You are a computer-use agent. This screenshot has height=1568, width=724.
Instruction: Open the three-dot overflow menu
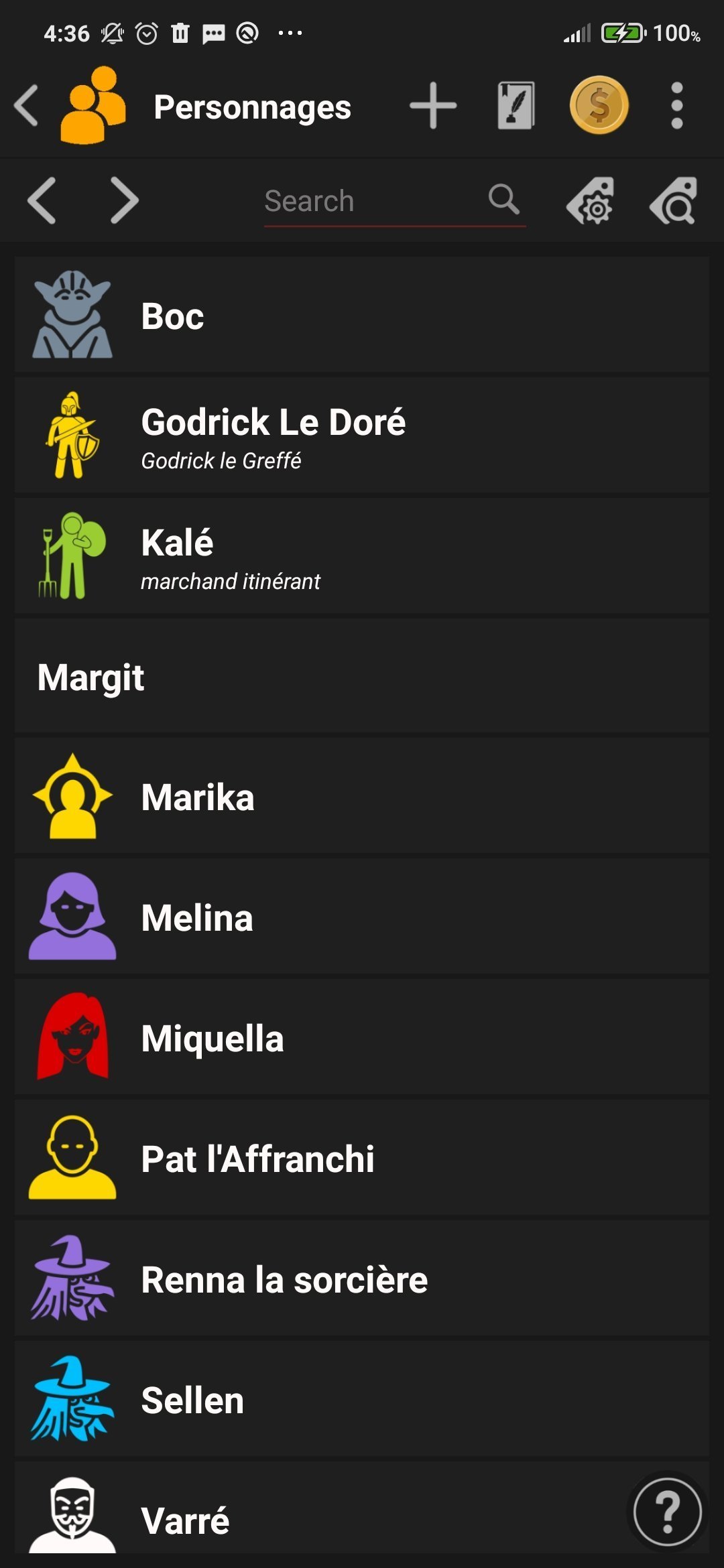click(x=677, y=106)
